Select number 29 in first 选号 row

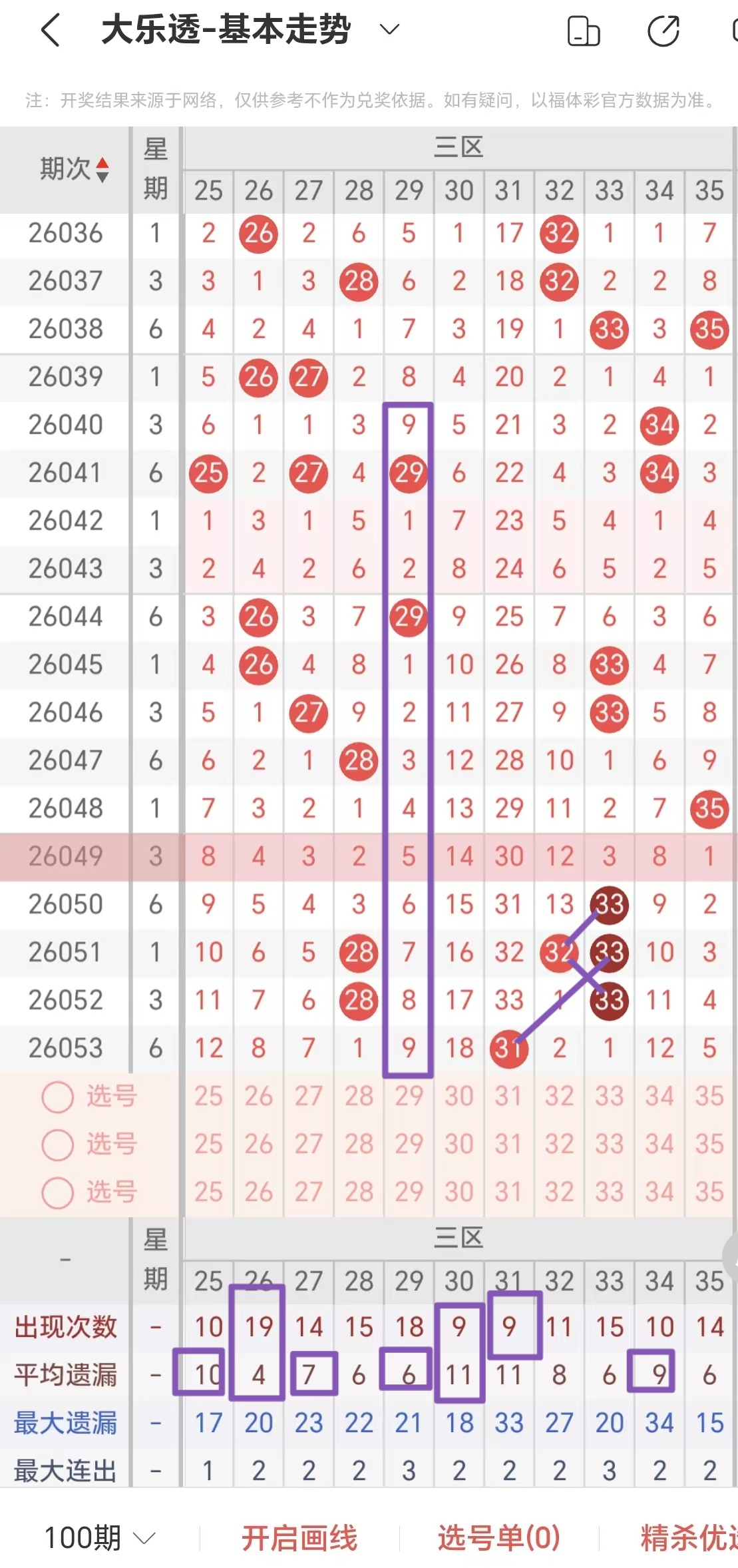point(409,1096)
